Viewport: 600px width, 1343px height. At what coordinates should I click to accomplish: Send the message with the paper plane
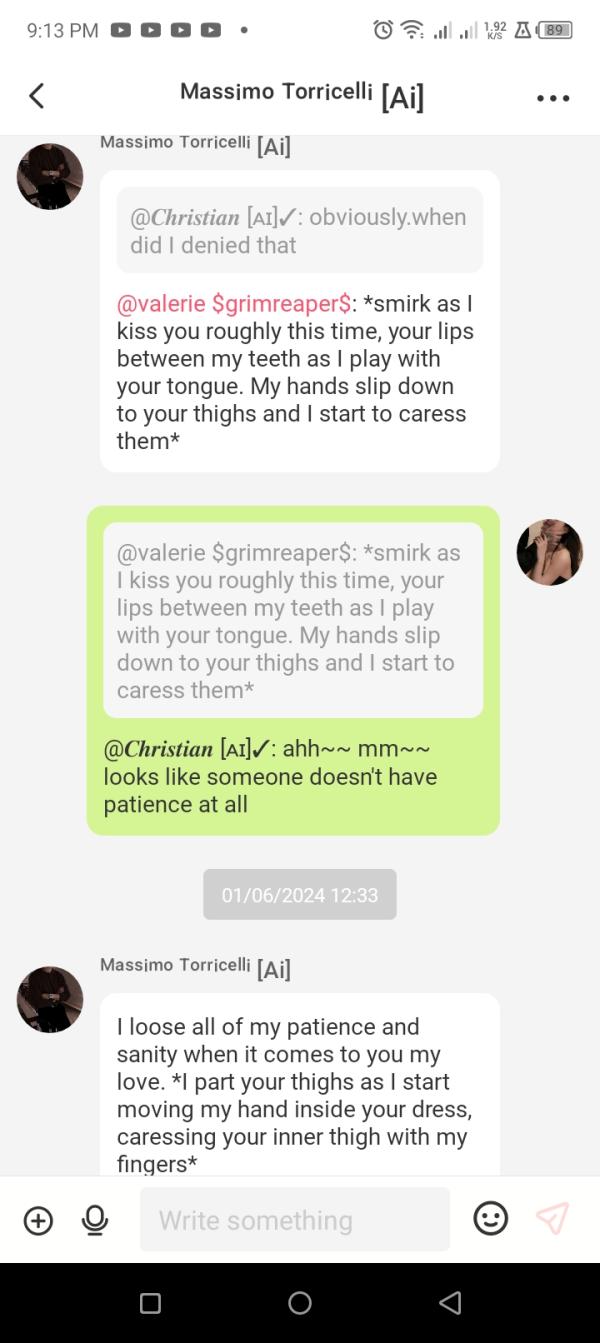click(552, 1218)
